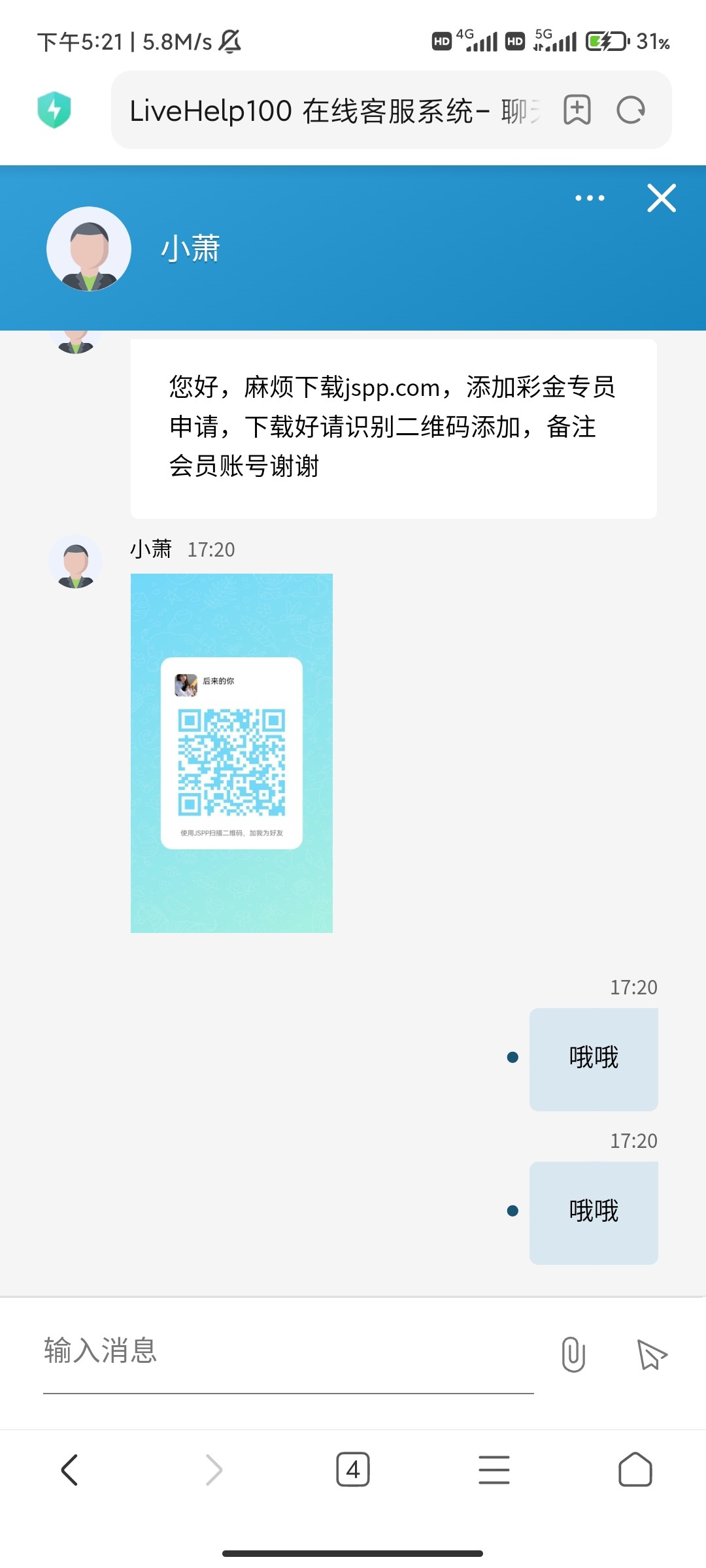706x1568 pixels.
Task: Open the QR code image sent by 小萧
Action: 231,753
